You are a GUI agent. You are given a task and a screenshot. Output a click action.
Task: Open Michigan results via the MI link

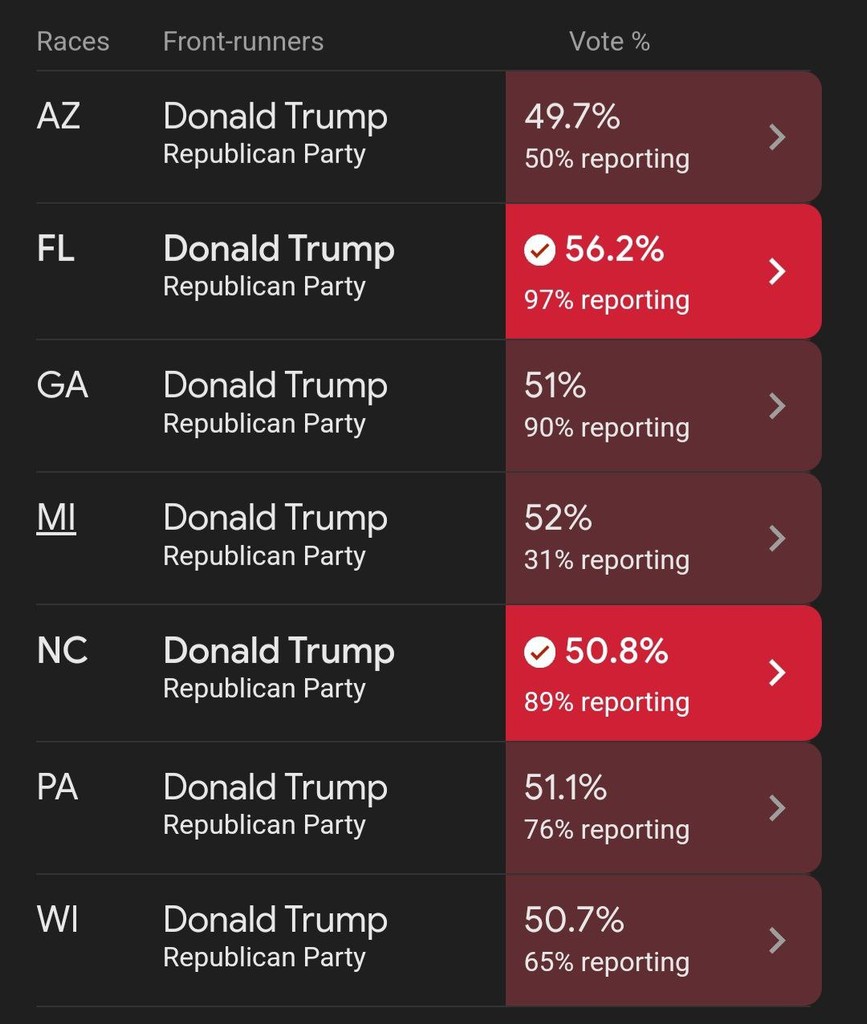[56, 518]
